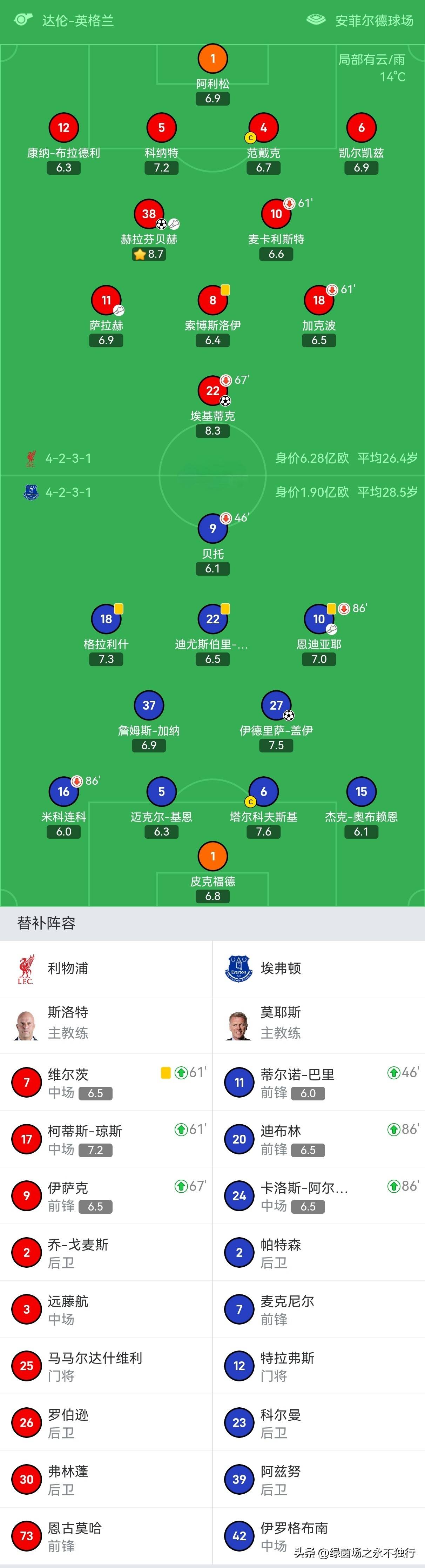The width and height of the screenshot is (425, 1568).
Task: Open substitute 伊萨克's profile
Action: pos(106,1196)
